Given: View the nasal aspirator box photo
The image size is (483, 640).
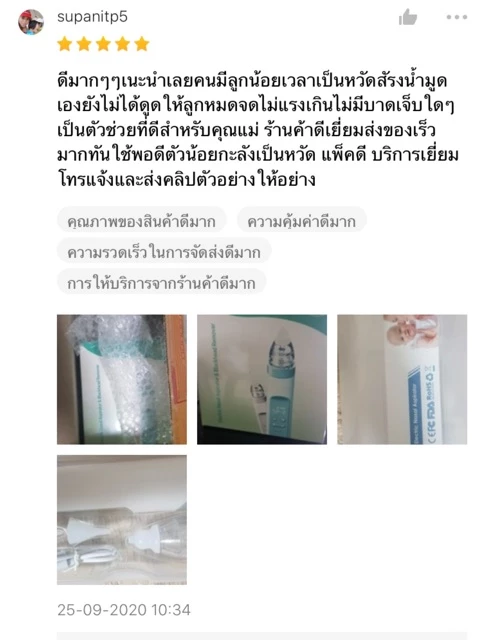Looking at the screenshot, I should coord(262,379).
